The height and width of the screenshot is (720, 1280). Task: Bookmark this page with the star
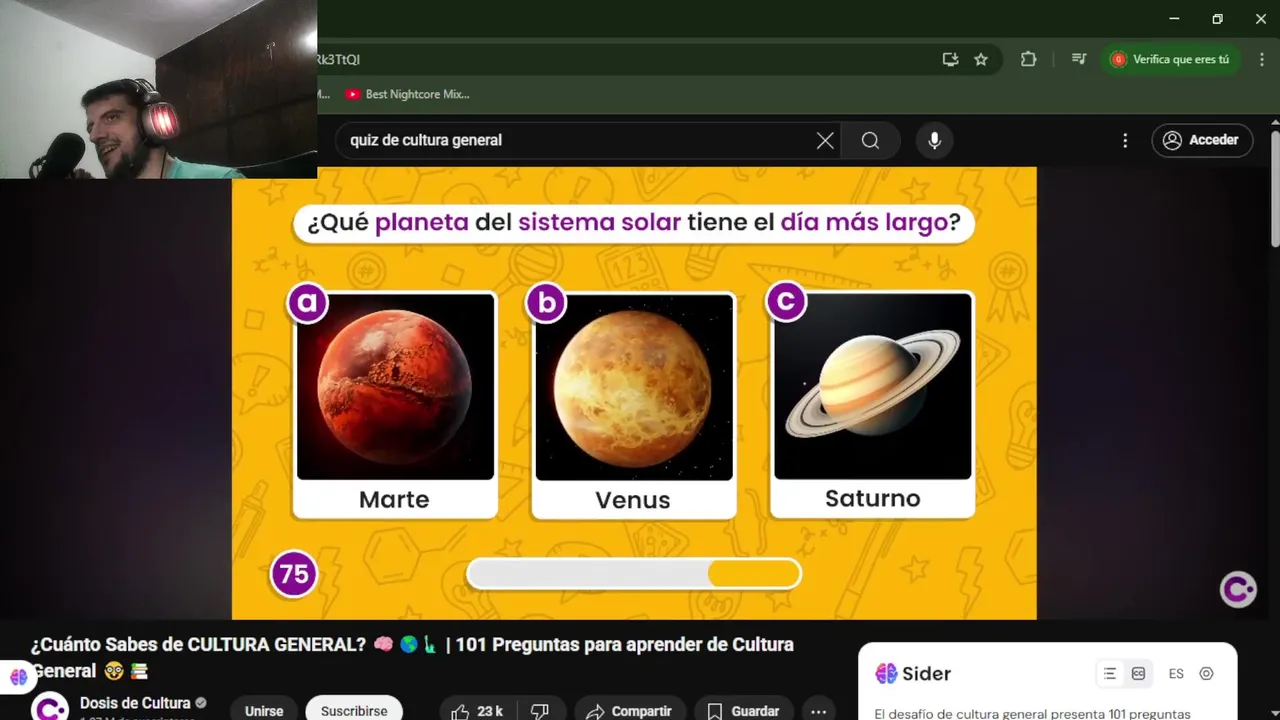[981, 59]
